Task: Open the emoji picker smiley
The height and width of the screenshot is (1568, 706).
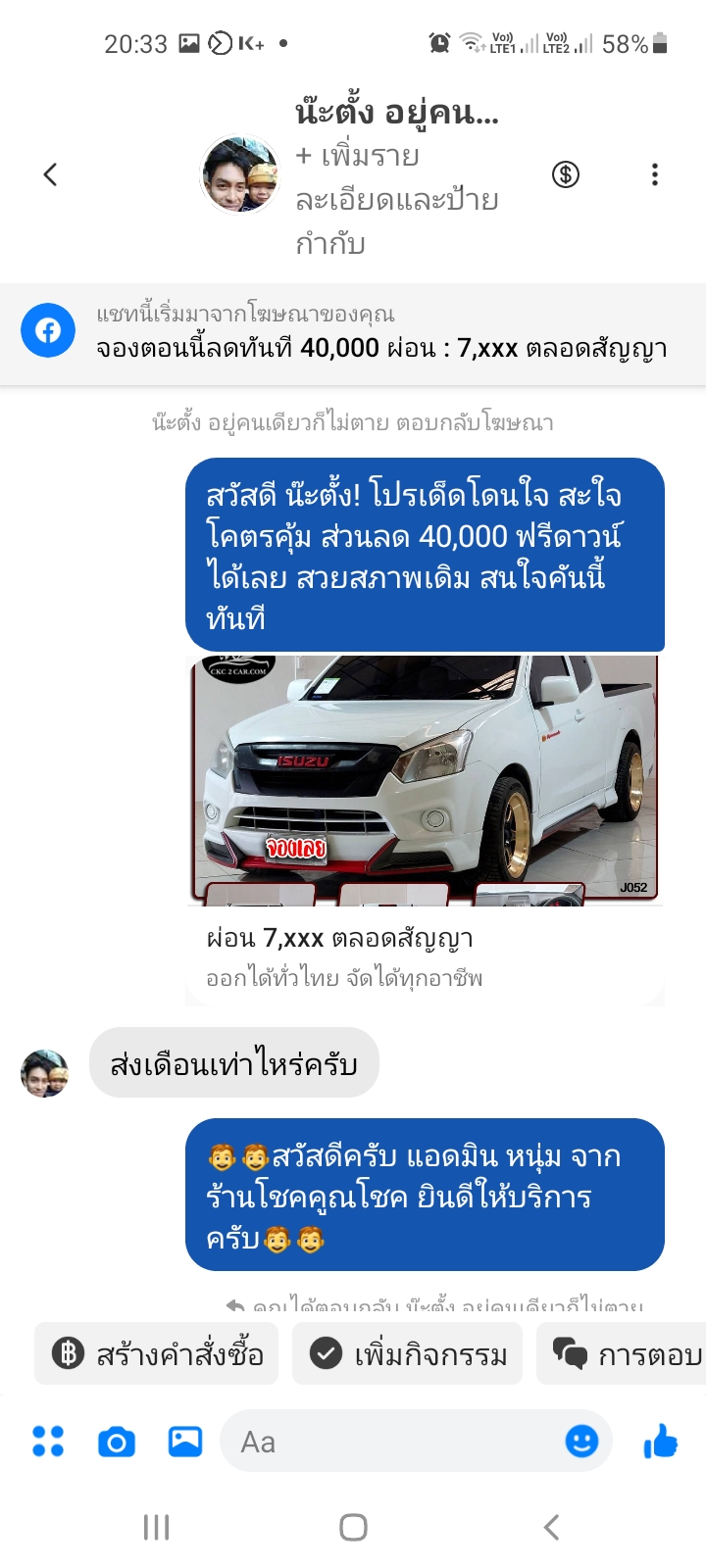Action: point(581,1442)
